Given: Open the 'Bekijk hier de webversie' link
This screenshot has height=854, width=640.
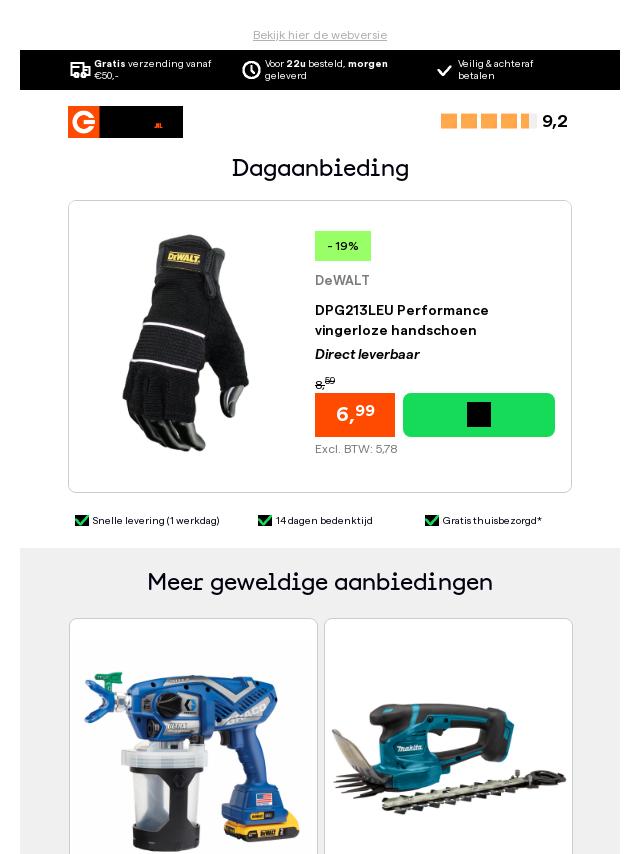Looking at the screenshot, I should [x=319, y=35].
